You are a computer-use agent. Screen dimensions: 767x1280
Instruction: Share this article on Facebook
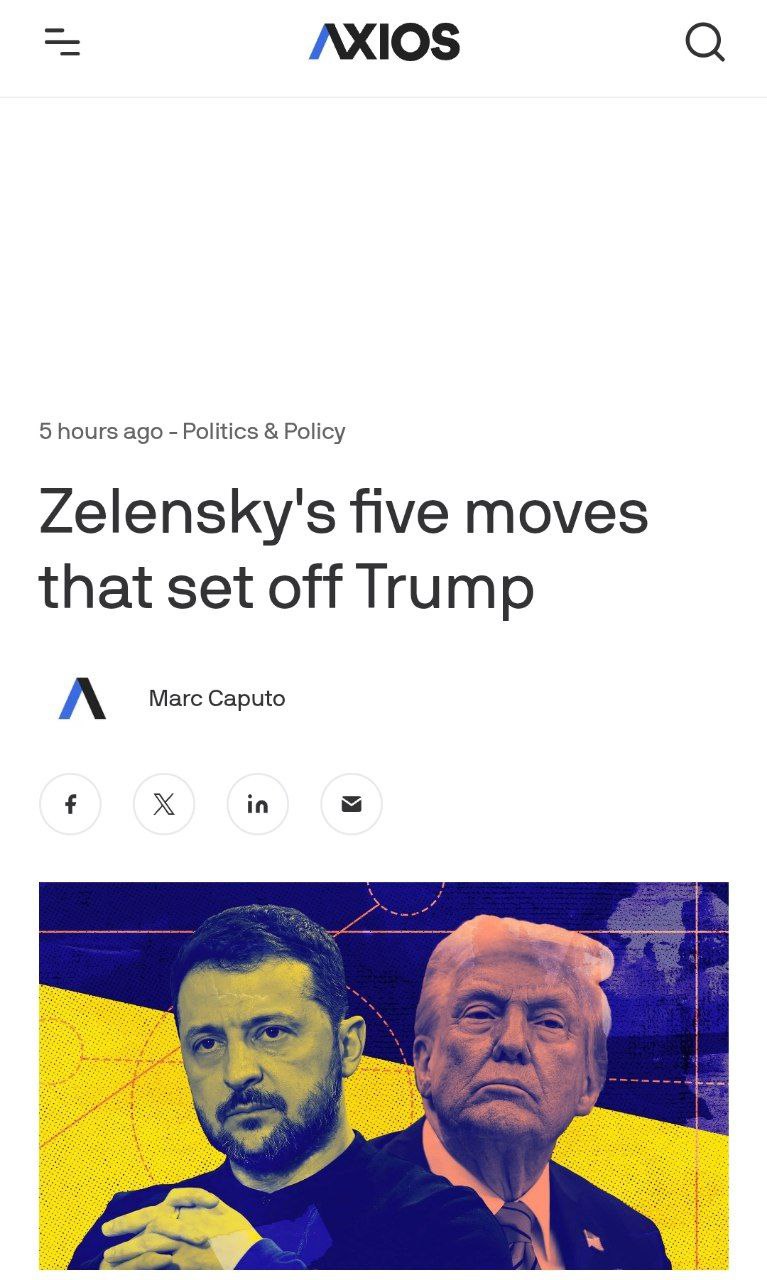[x=70, y=804]
